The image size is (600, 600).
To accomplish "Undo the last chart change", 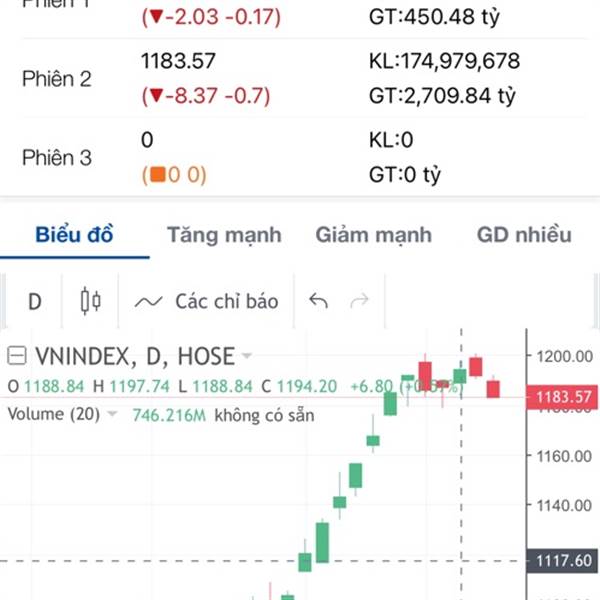I will 319,300.
